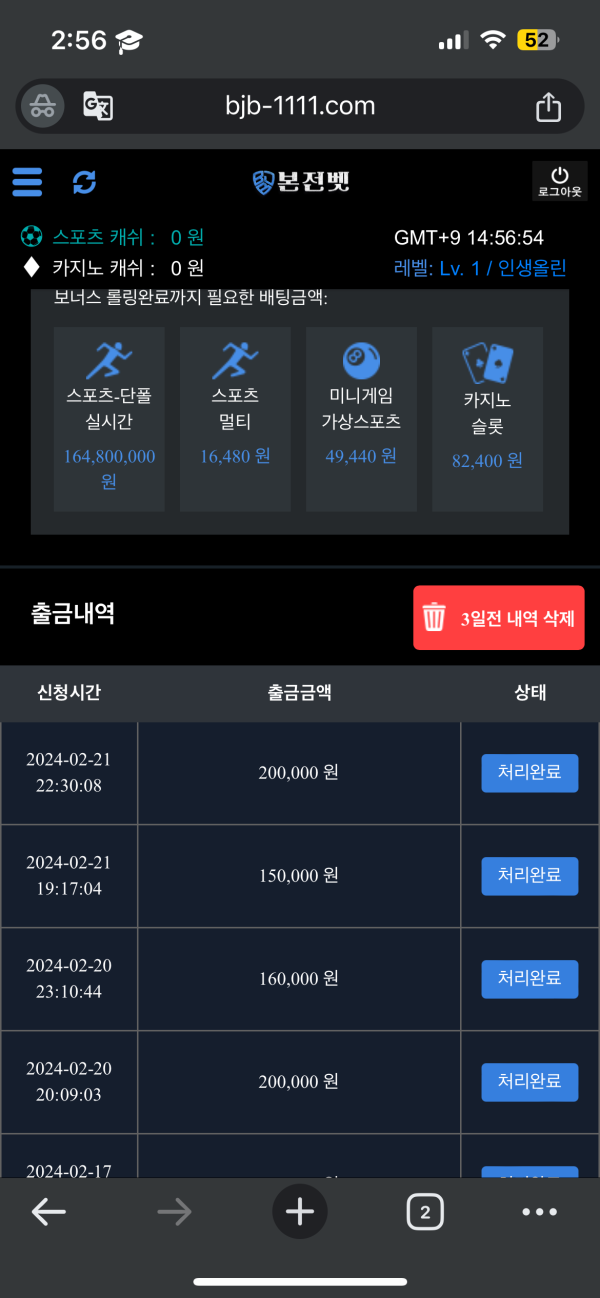The height and width of the screenshot is (1298, 600).
Task: Tap 처리완료 for the 19:17:04 withdrawal
Action: [529, 875]
